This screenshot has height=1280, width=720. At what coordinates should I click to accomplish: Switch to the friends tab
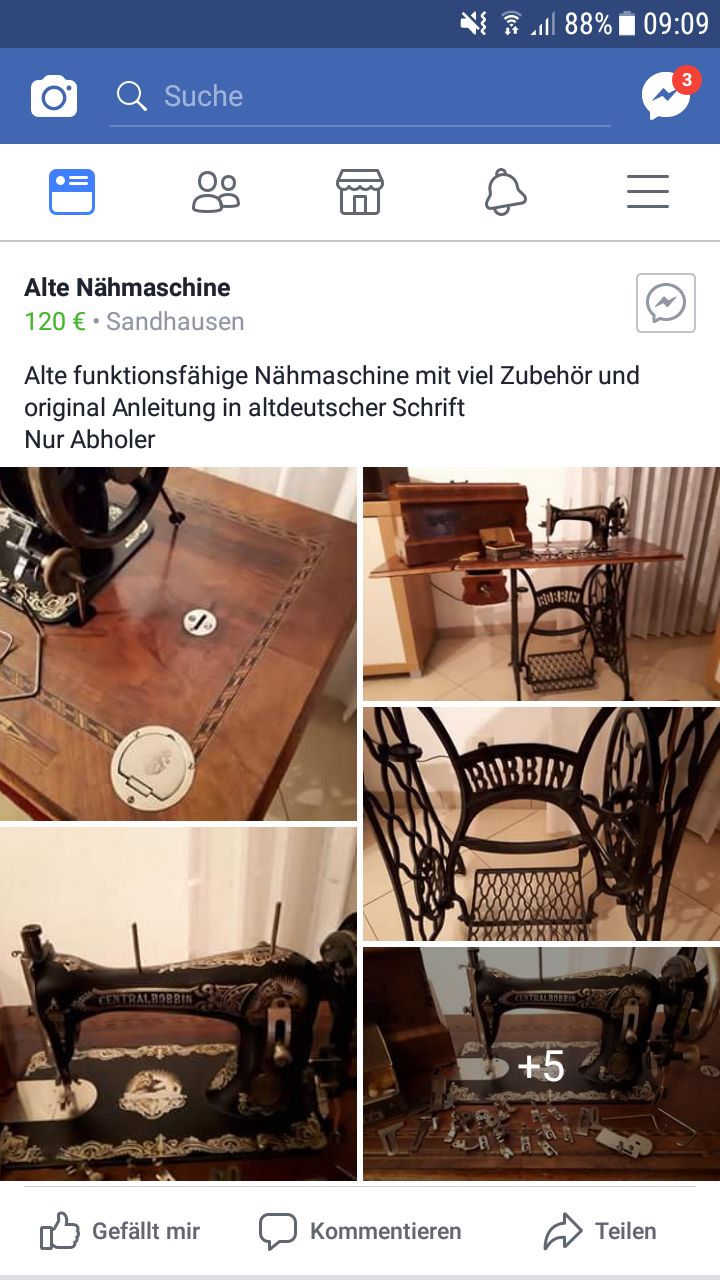point(216,192)
